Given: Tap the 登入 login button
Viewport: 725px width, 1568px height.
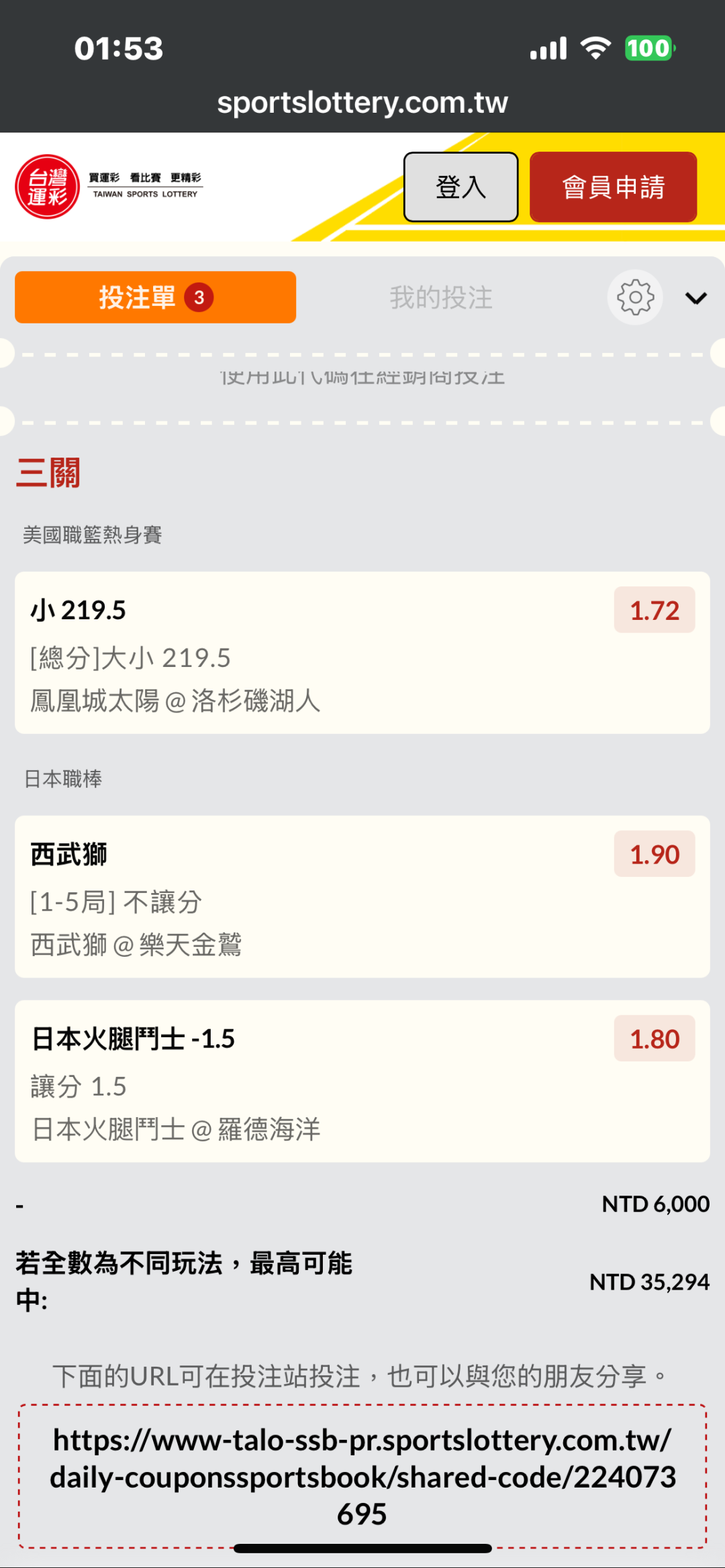Looking at the screenshot, I should click(x=461, y=187).
